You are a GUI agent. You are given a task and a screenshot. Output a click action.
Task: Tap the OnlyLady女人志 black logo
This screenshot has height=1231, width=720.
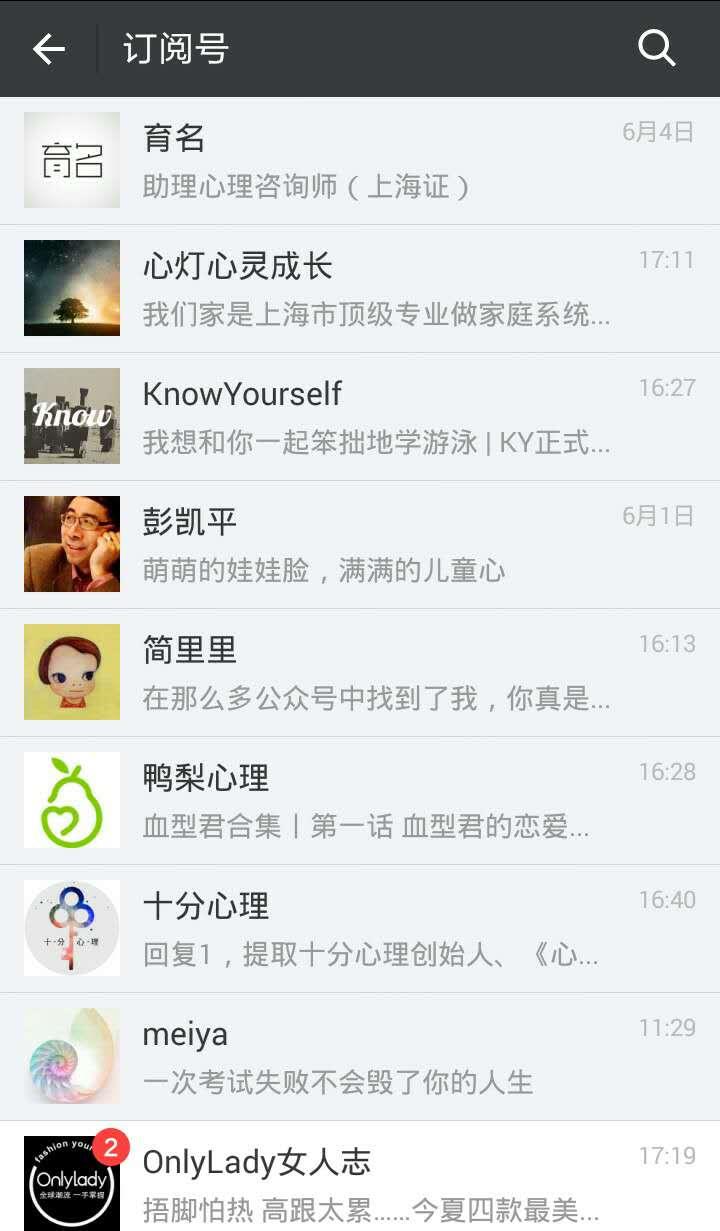coord(71,1183)
